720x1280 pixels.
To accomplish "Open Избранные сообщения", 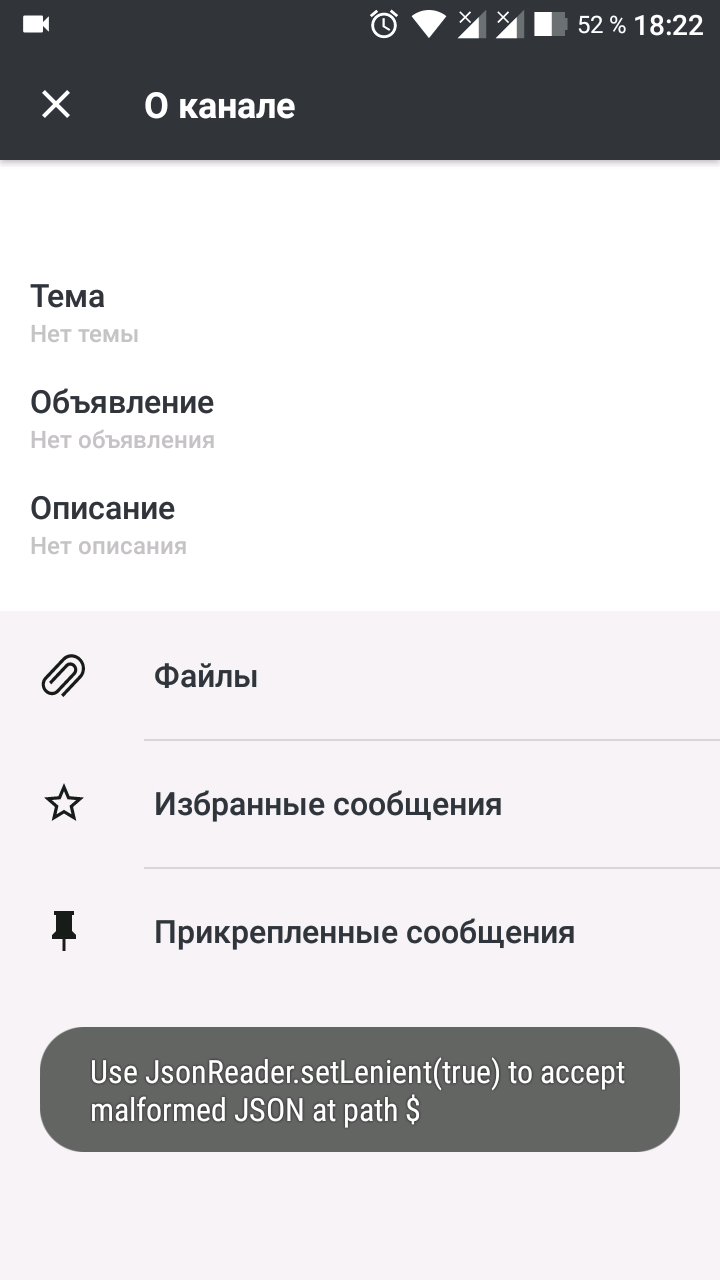I will (328, 803).
